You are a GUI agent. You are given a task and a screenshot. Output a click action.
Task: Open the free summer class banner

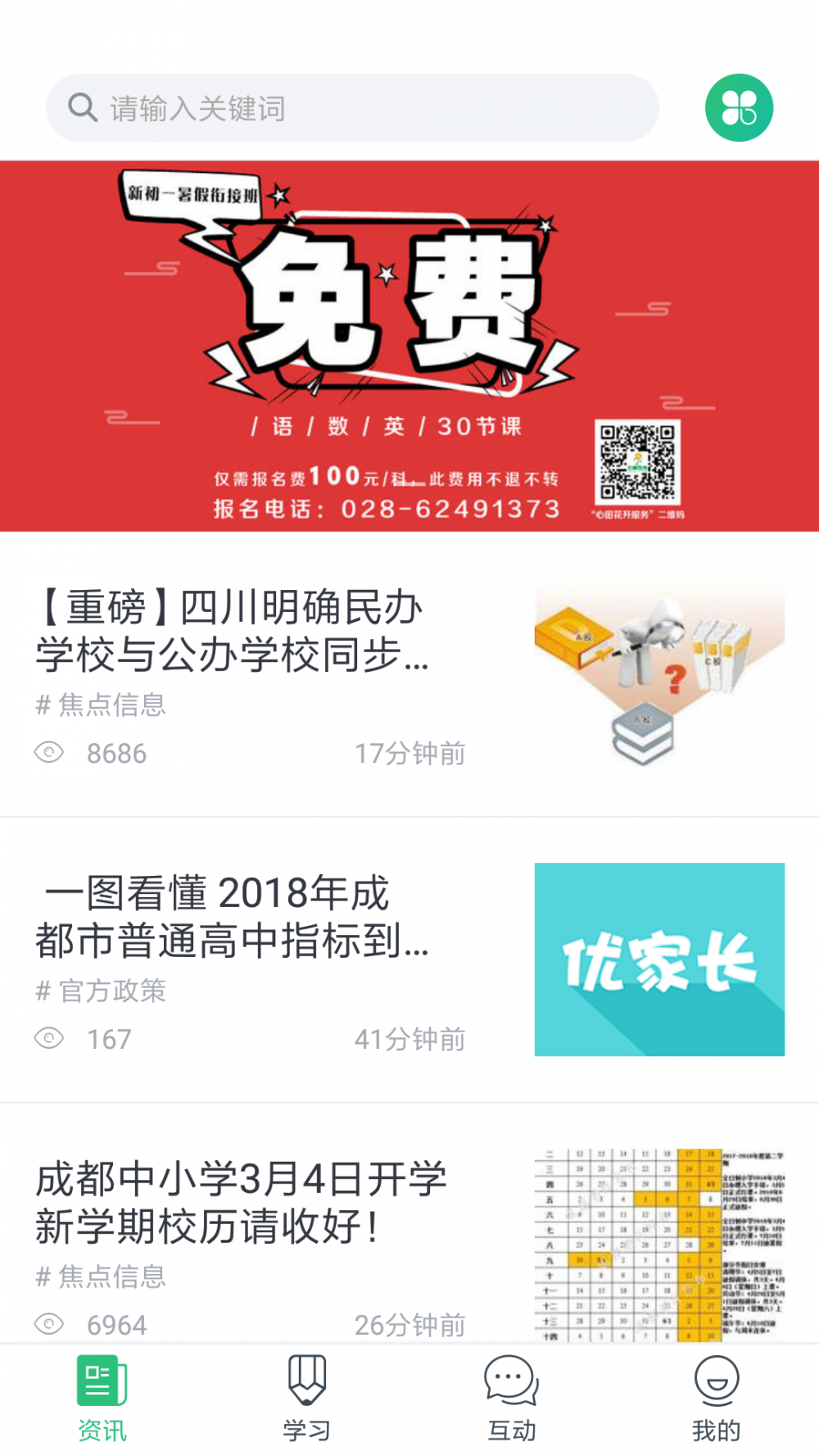(409, 346)
